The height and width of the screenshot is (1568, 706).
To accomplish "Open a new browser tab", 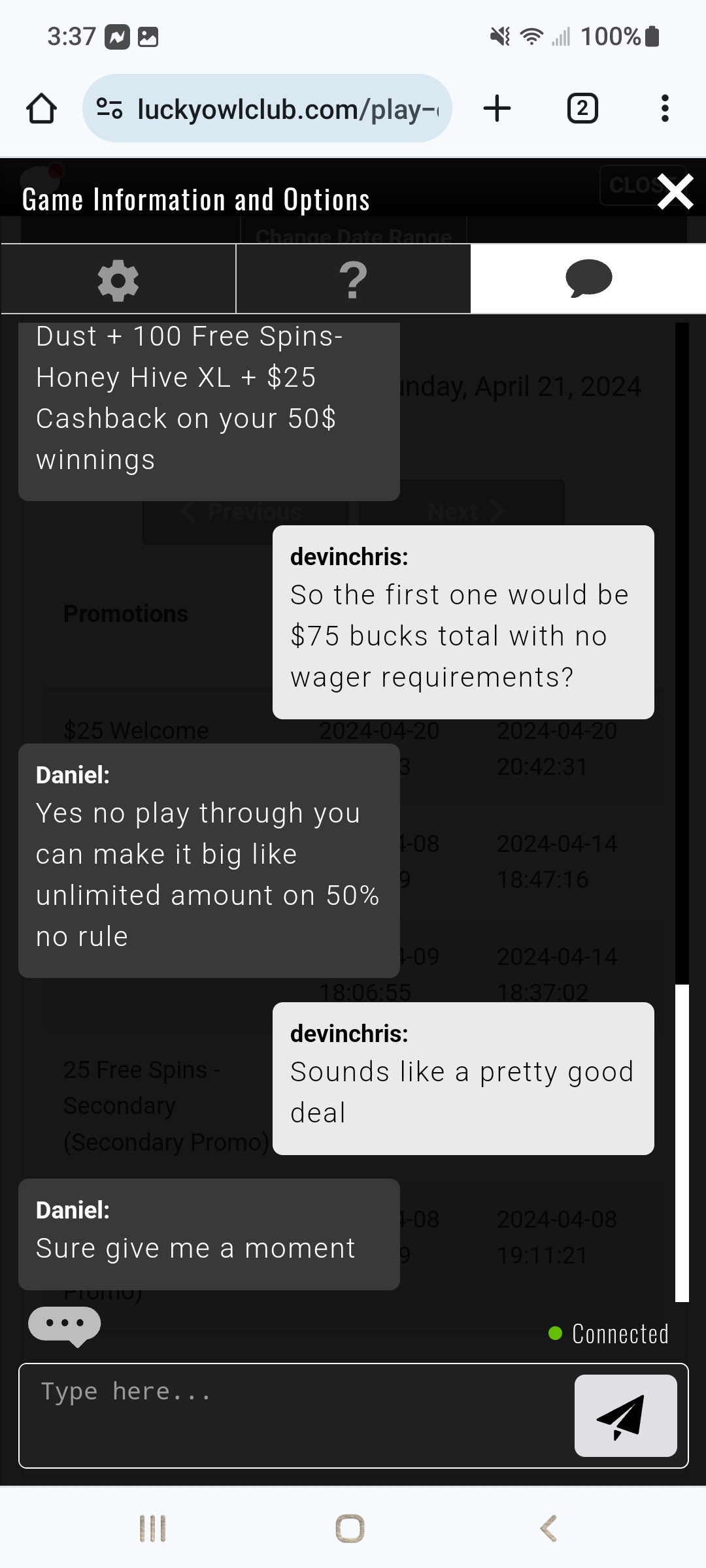I will 497,108.
